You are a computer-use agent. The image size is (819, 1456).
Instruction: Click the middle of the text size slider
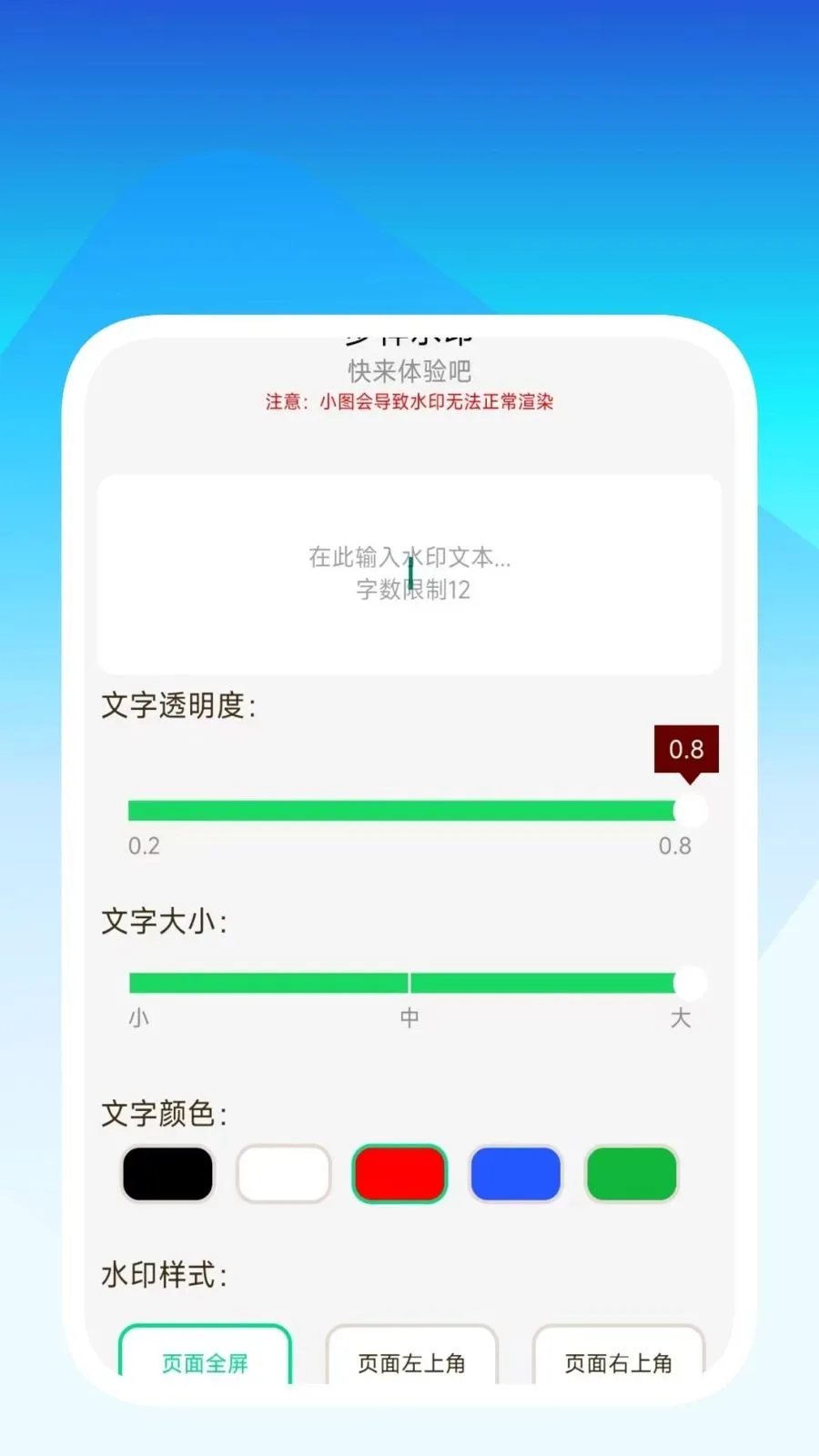(409, 983)
